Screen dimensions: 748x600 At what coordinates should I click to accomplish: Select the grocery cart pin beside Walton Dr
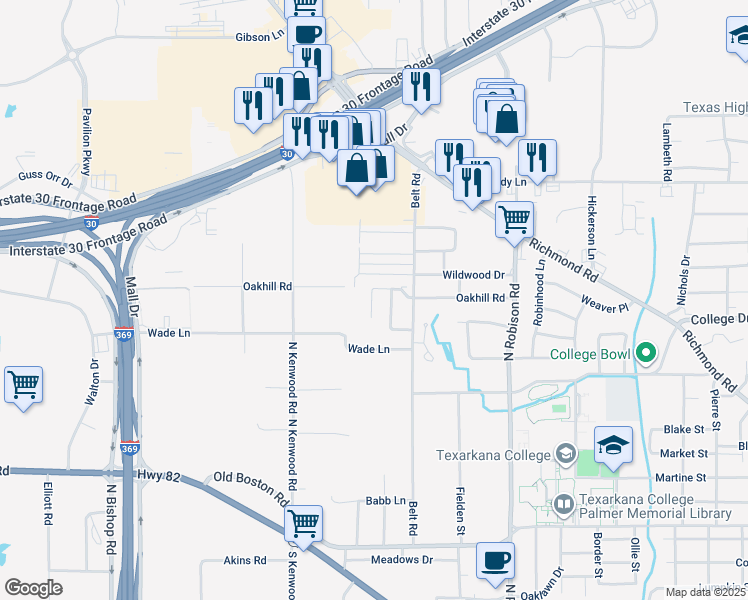23,384
